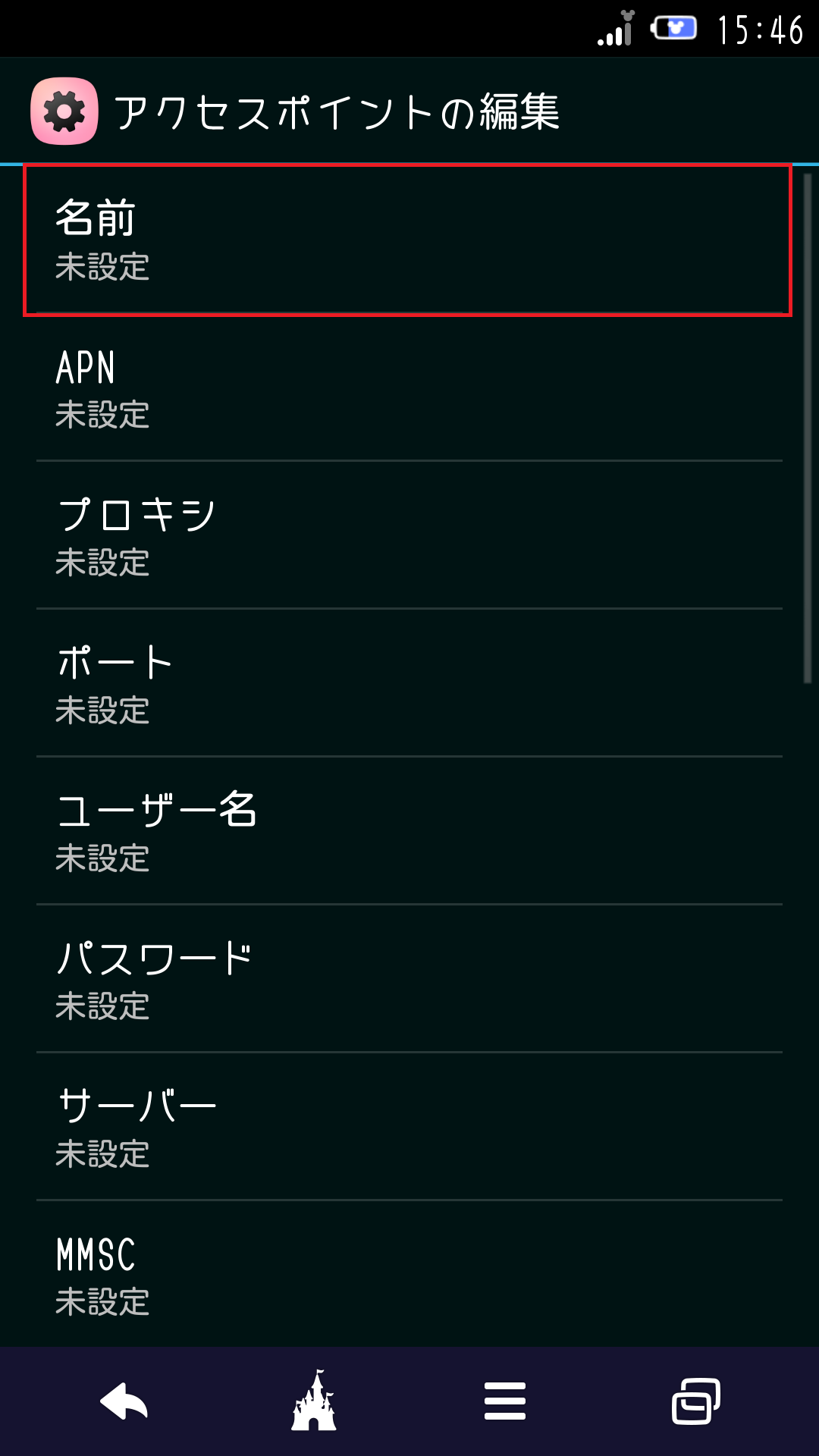Tap the 未設定 value under 名前

tap(103, 267)
